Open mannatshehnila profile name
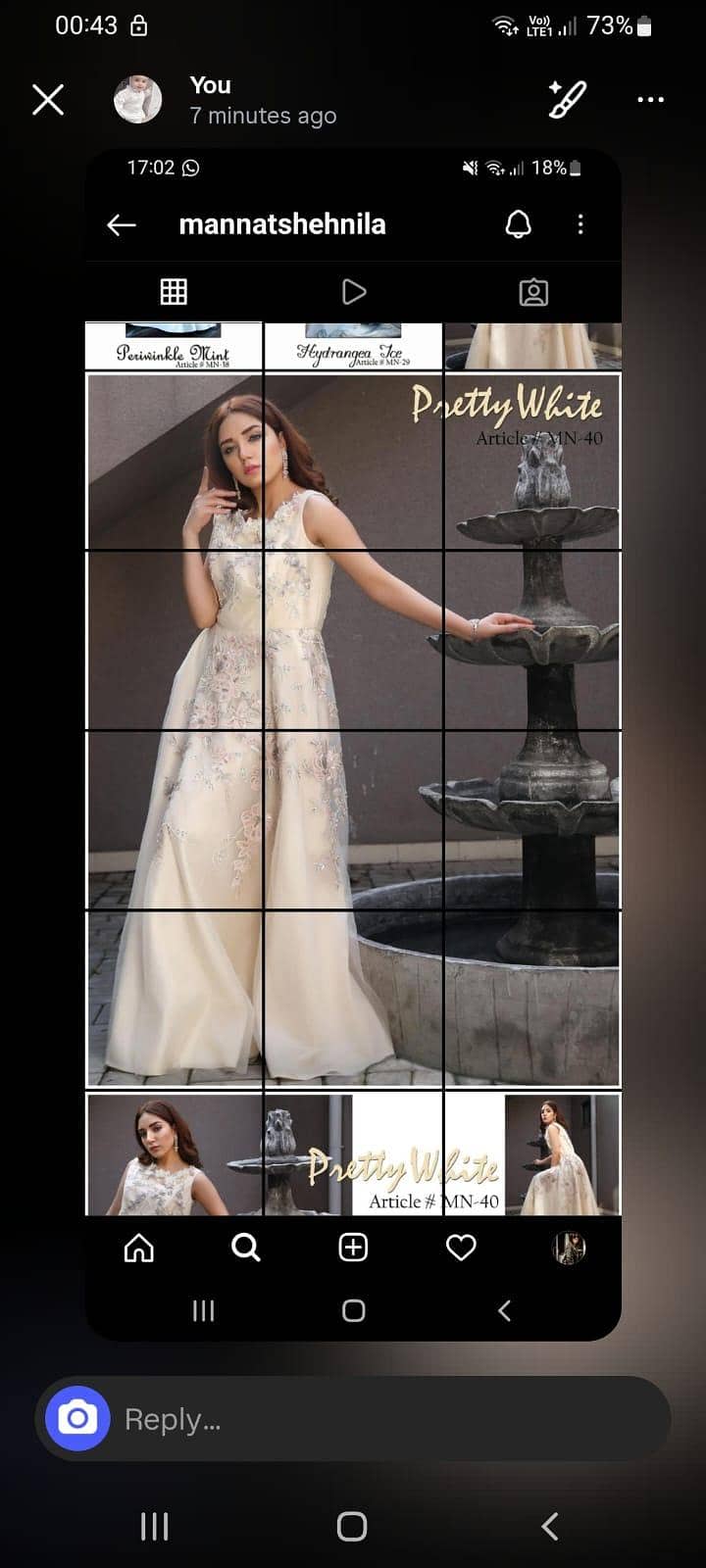 (x=282, y=224)
